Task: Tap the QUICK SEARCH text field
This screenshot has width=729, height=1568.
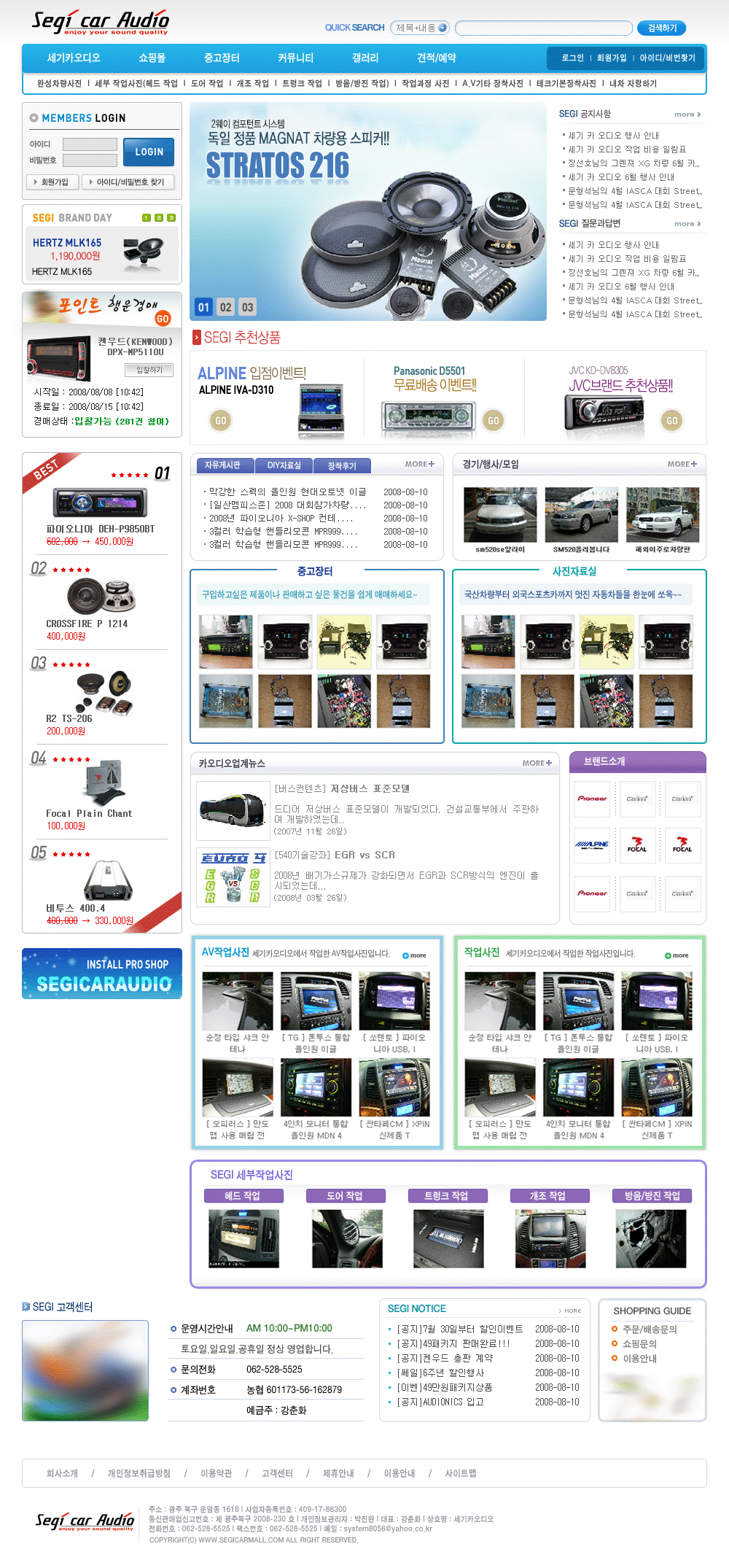Action: point(543,28)
